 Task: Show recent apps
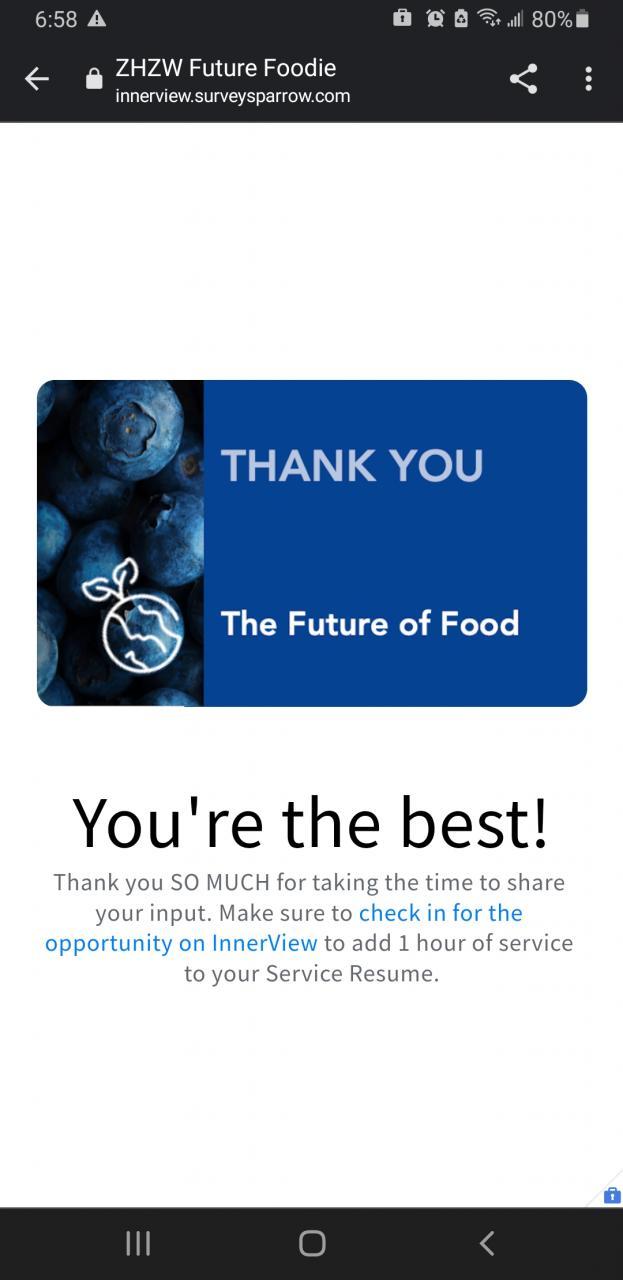[x=138, y=1243]
